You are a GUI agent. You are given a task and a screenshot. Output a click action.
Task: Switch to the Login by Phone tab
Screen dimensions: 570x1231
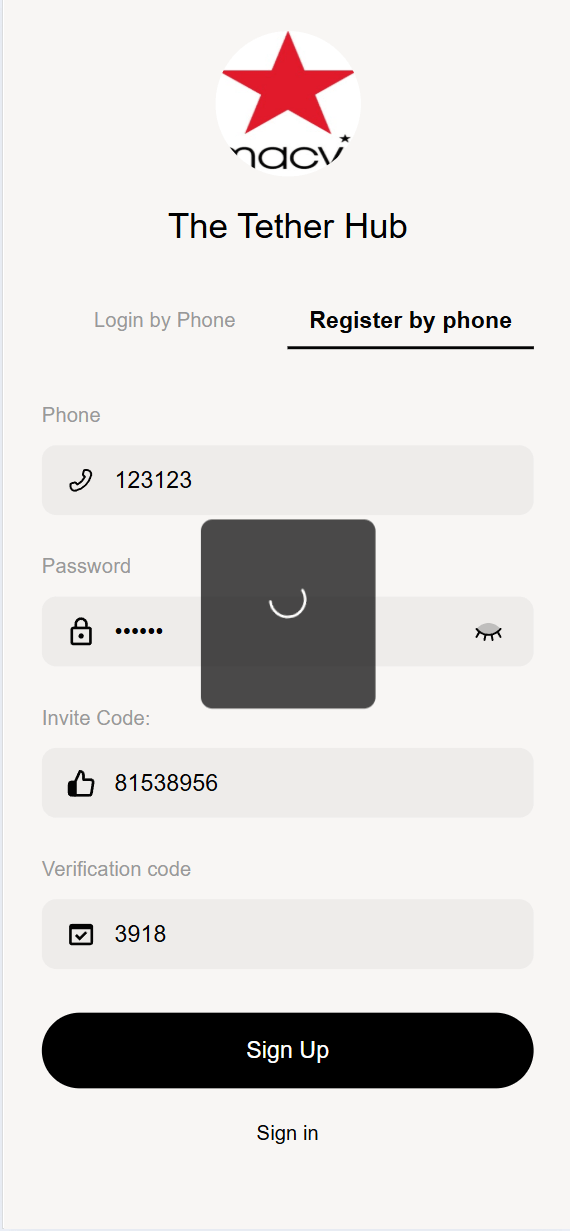tap(165, 321)
